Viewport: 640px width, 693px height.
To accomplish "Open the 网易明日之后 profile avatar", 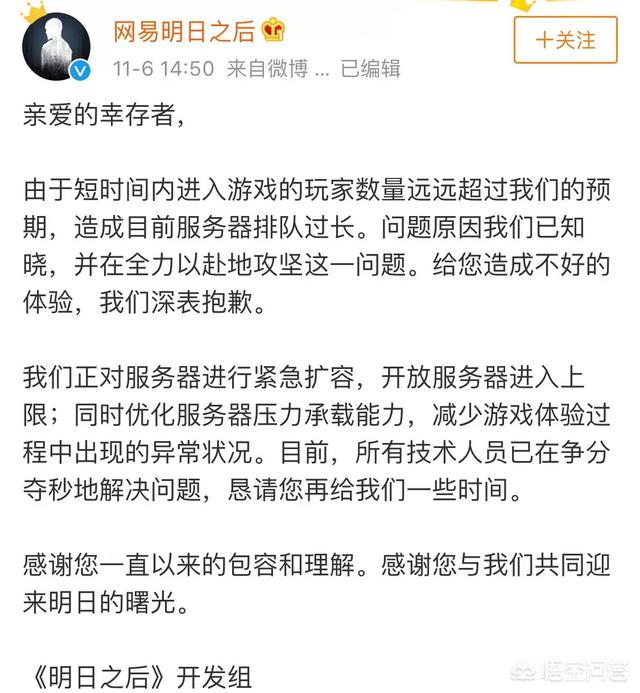I will coord(57,46).
